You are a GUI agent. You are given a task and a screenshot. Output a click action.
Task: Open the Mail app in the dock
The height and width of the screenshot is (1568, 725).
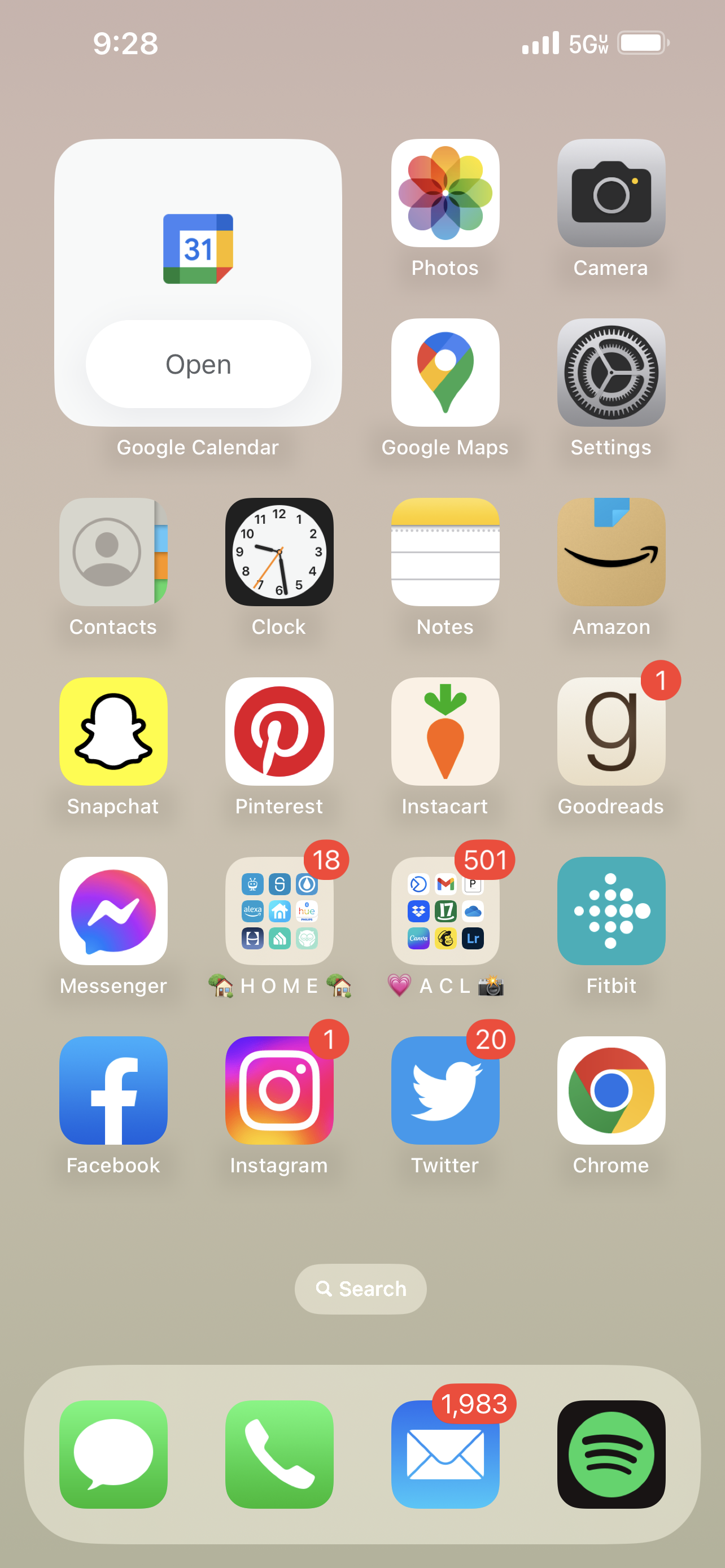click(x=445, y=1454)
